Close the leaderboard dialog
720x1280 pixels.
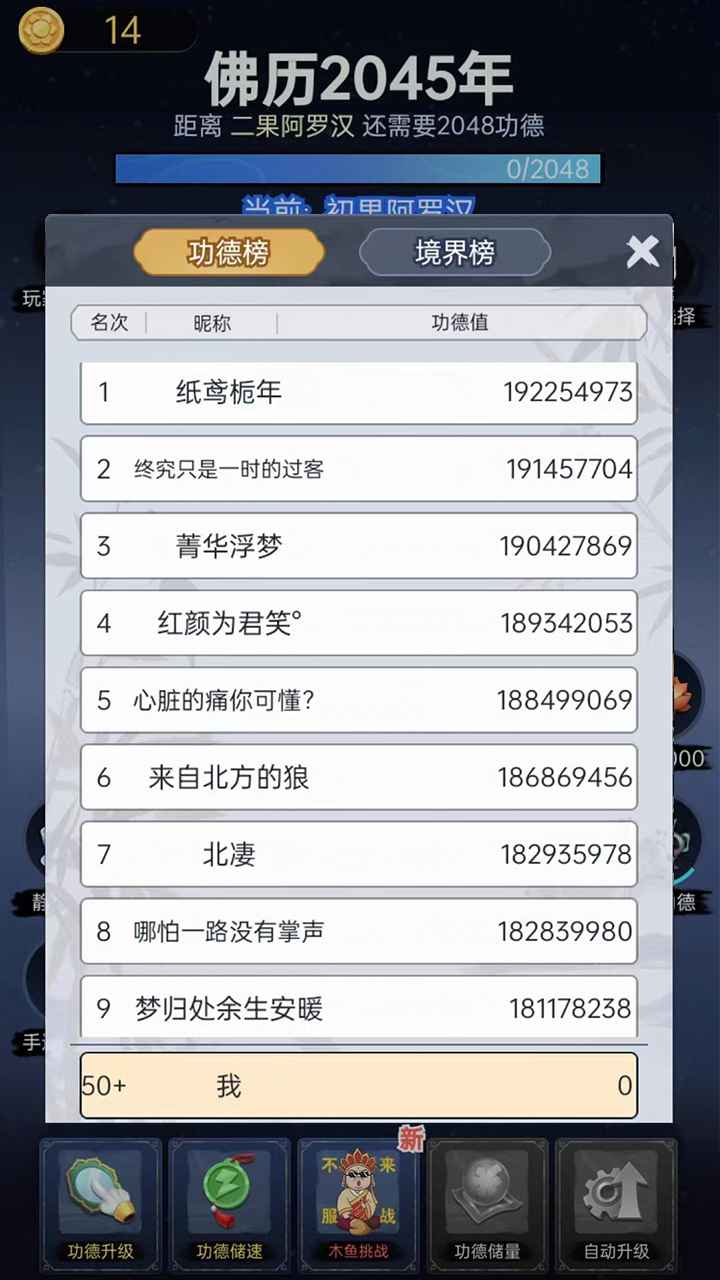coord(642,252)
